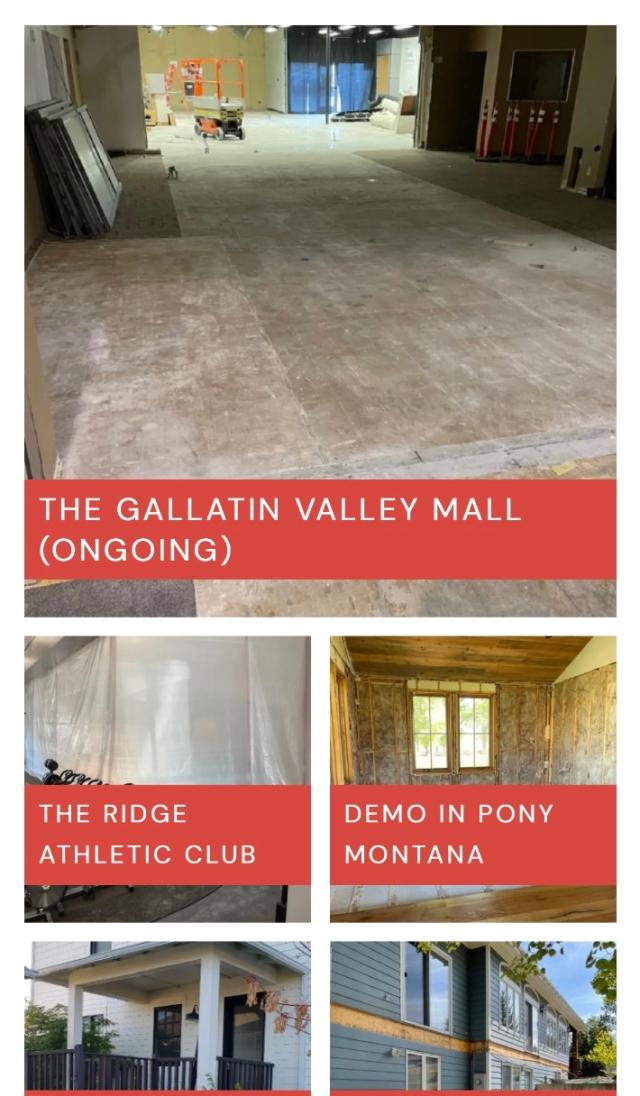640x1096 pixels.
Task: View the Demo in Pony Montana project
Action: [473, 779]
